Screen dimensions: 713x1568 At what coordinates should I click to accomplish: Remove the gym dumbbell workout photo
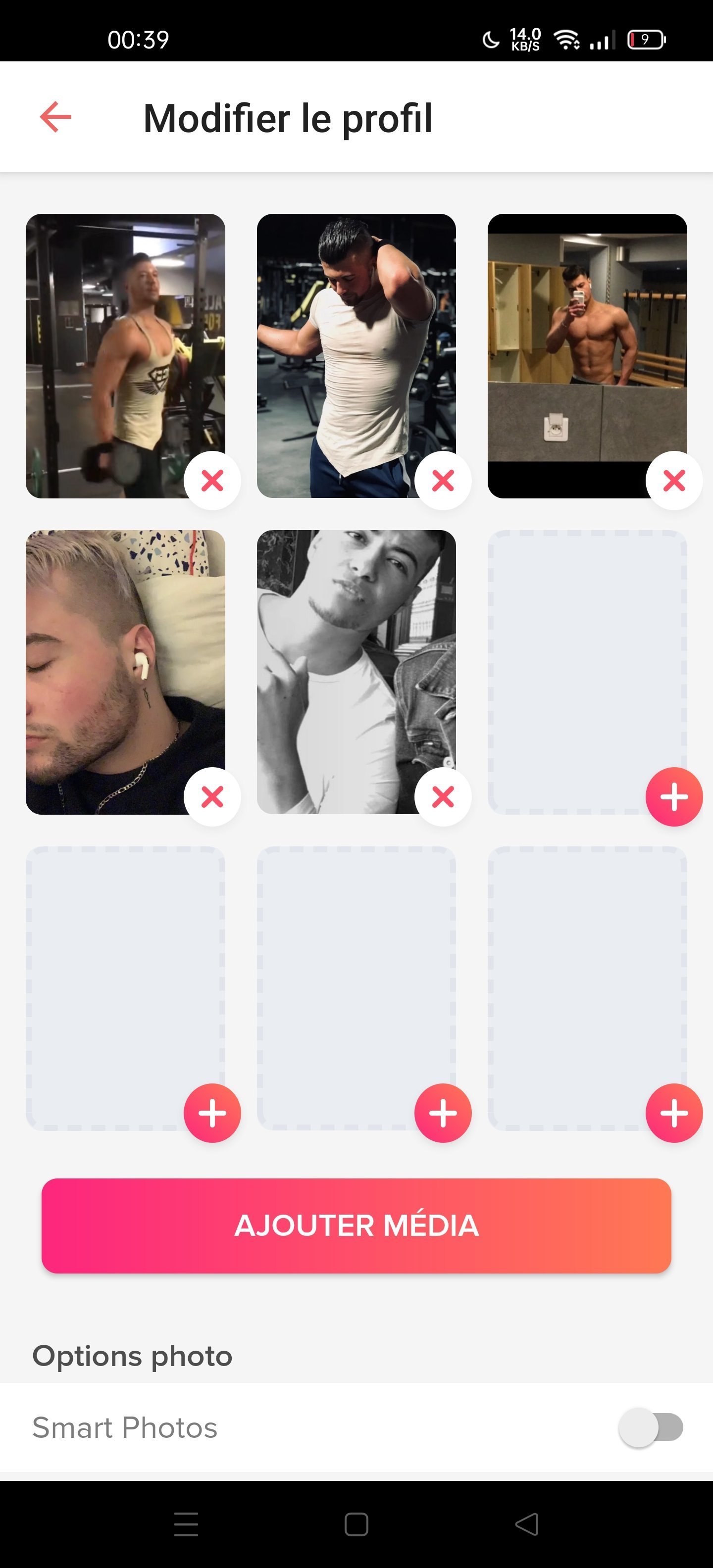point(212,480)
